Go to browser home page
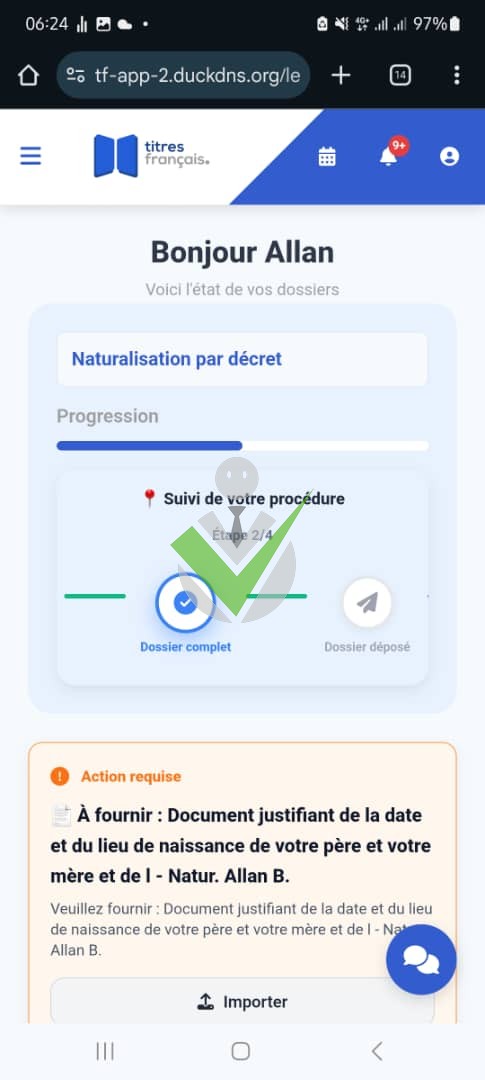 [x=28, y=75]
